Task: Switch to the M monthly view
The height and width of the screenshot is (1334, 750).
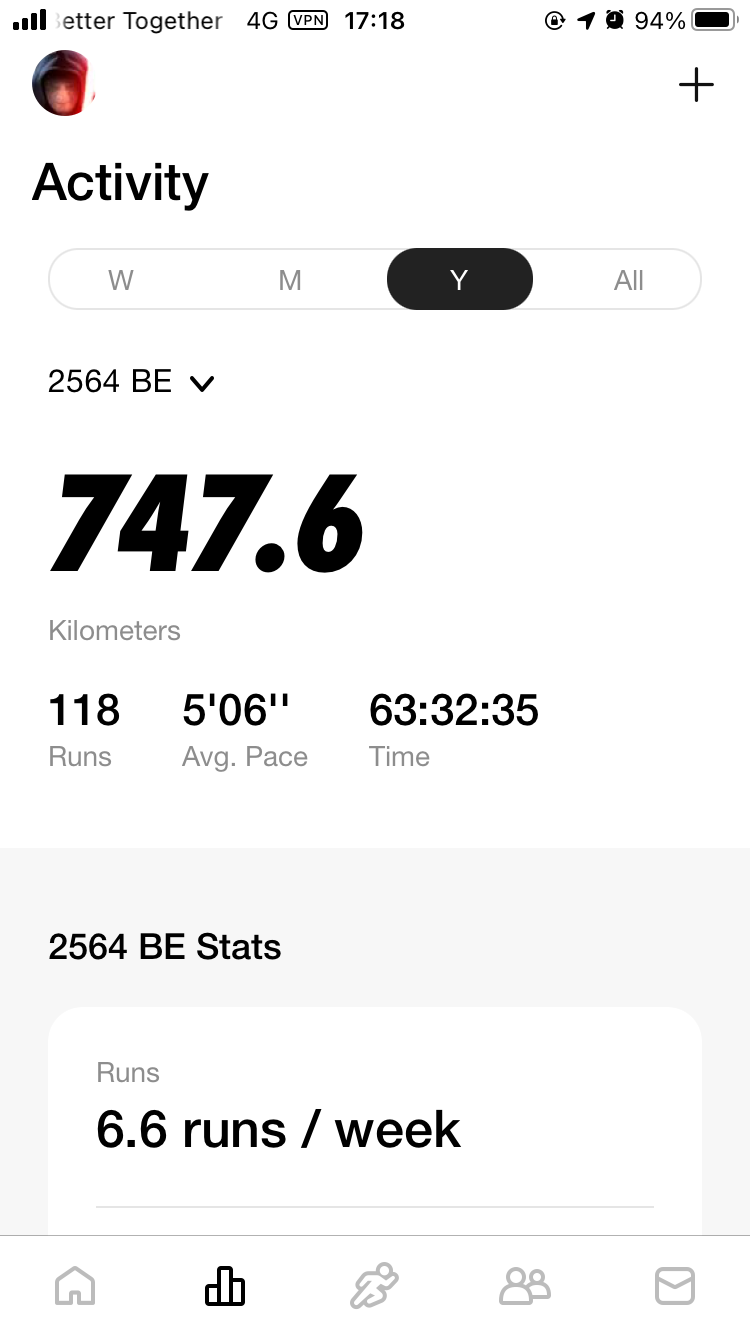Action: (290, 280)
